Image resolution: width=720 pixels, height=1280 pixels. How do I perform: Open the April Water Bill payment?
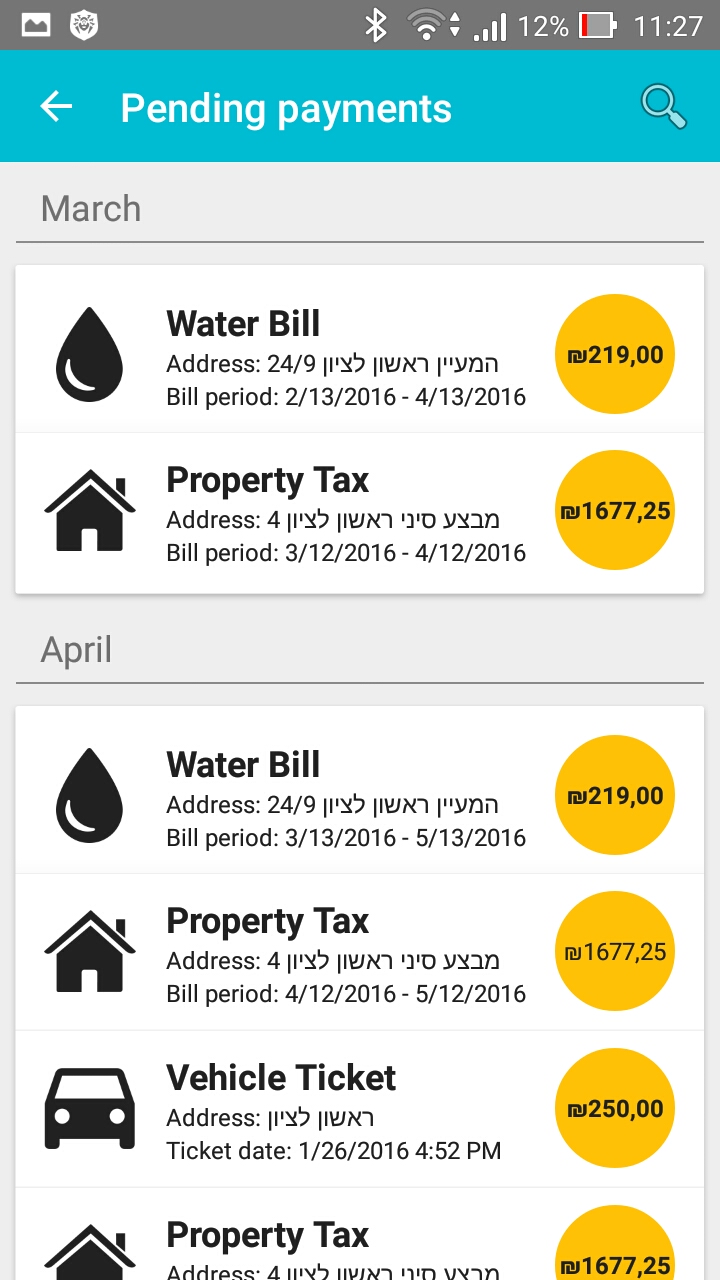pyautogui.click(x=360, y=795)
